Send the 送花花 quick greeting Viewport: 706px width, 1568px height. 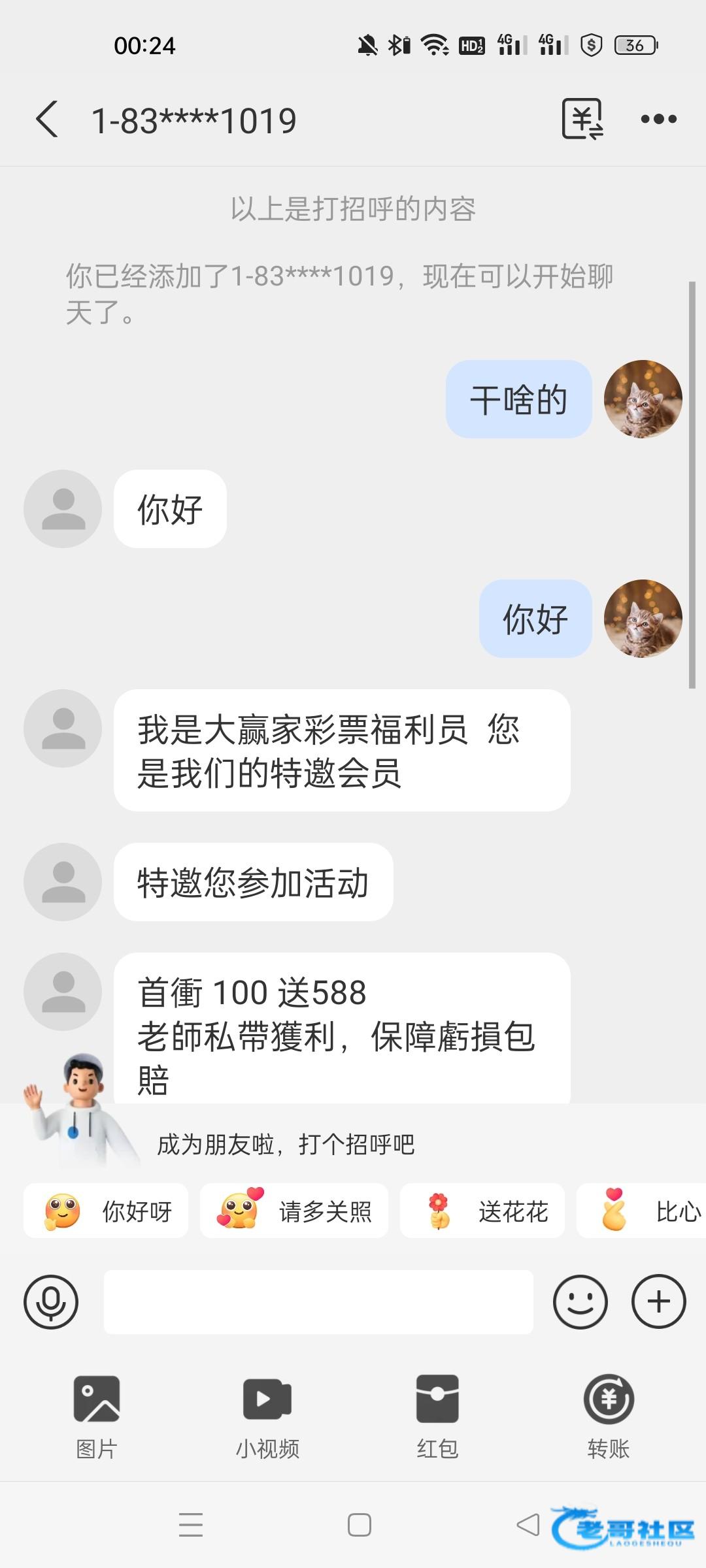pos(482,1211)
